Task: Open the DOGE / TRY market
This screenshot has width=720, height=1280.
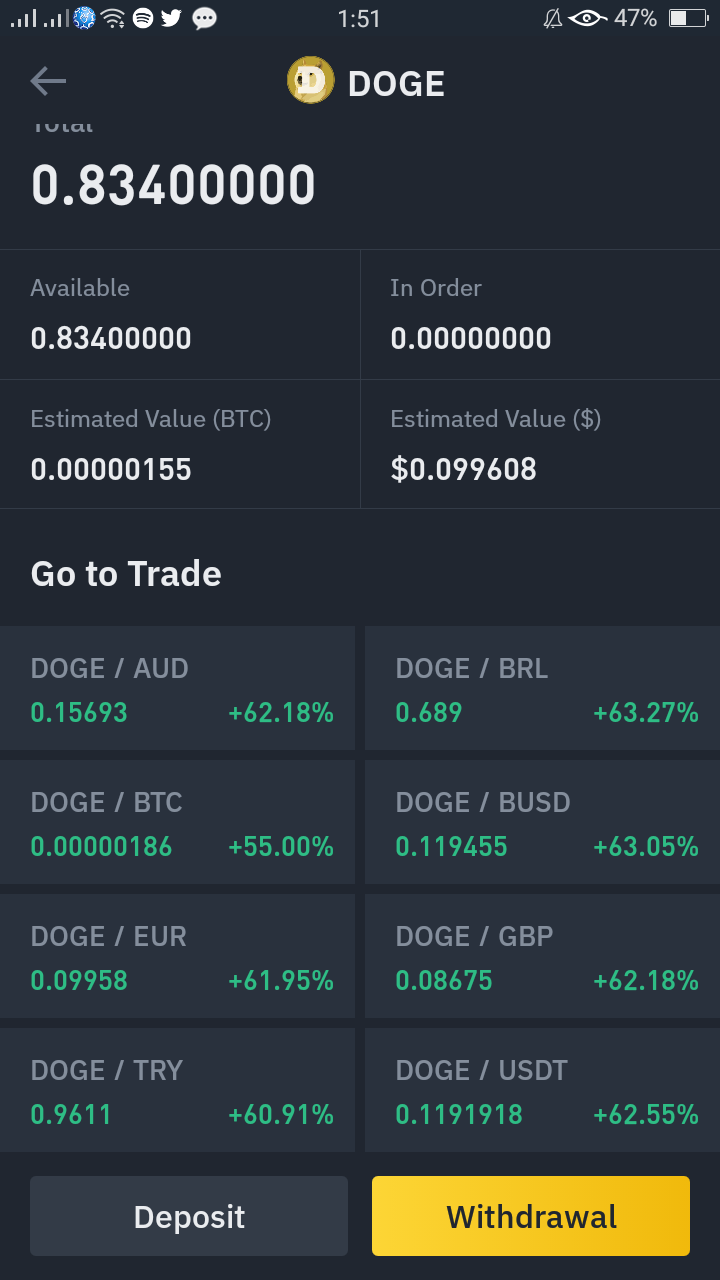Action: pyautogui.click(x=177, y=1090)
